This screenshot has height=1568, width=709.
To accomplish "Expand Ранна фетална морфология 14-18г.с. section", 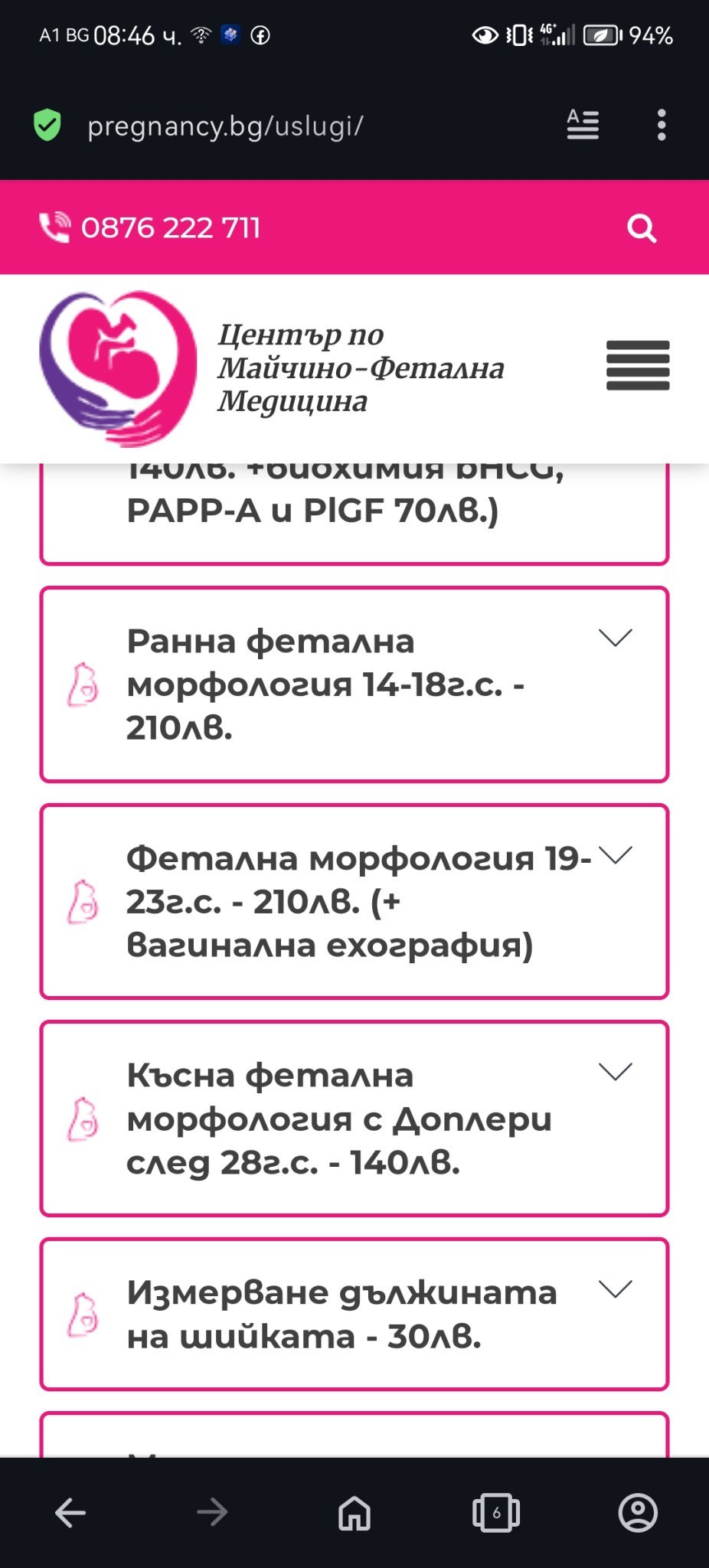I will coord(615,638).
